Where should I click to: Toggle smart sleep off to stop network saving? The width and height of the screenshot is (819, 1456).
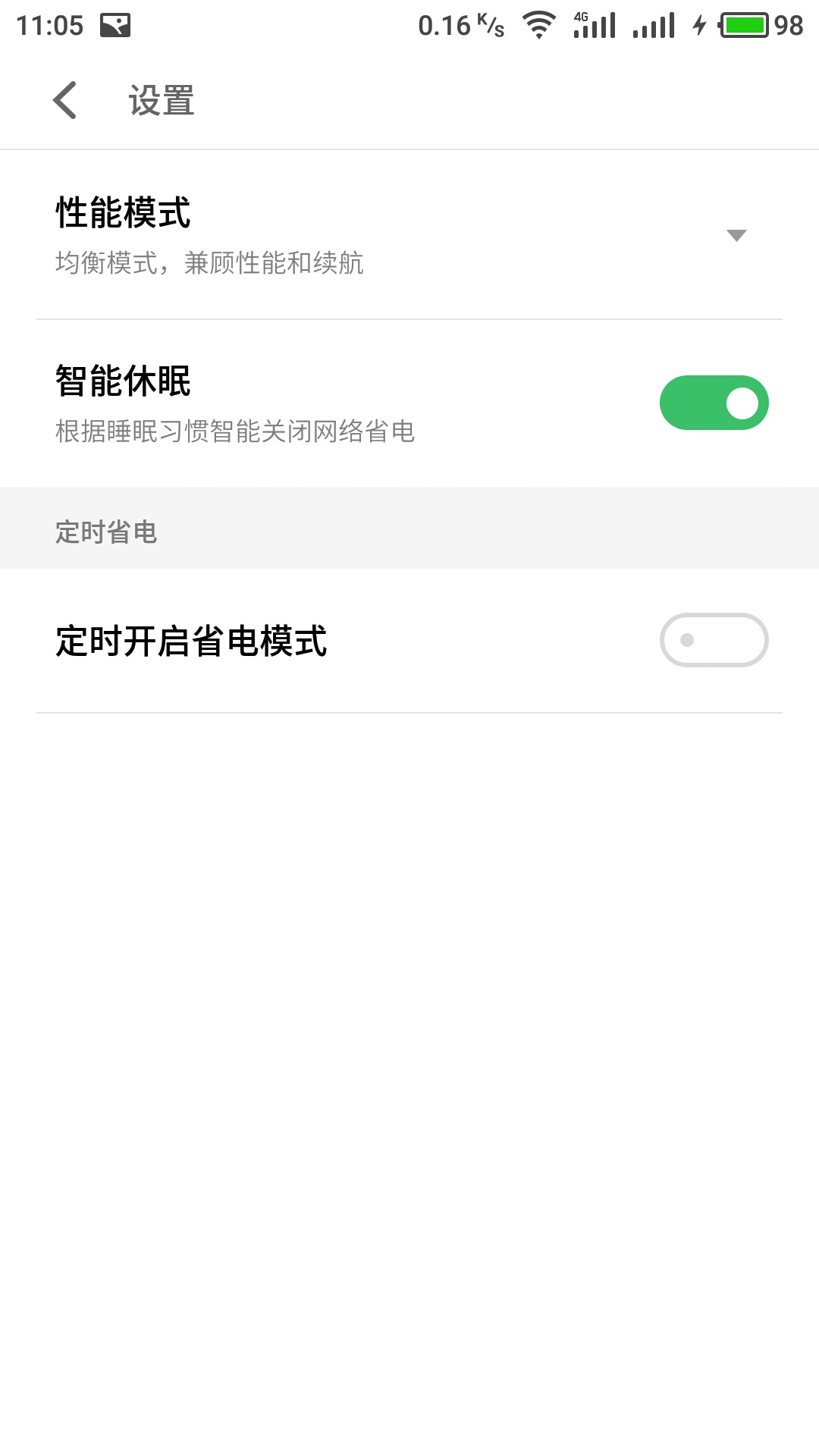coord(714,402)
